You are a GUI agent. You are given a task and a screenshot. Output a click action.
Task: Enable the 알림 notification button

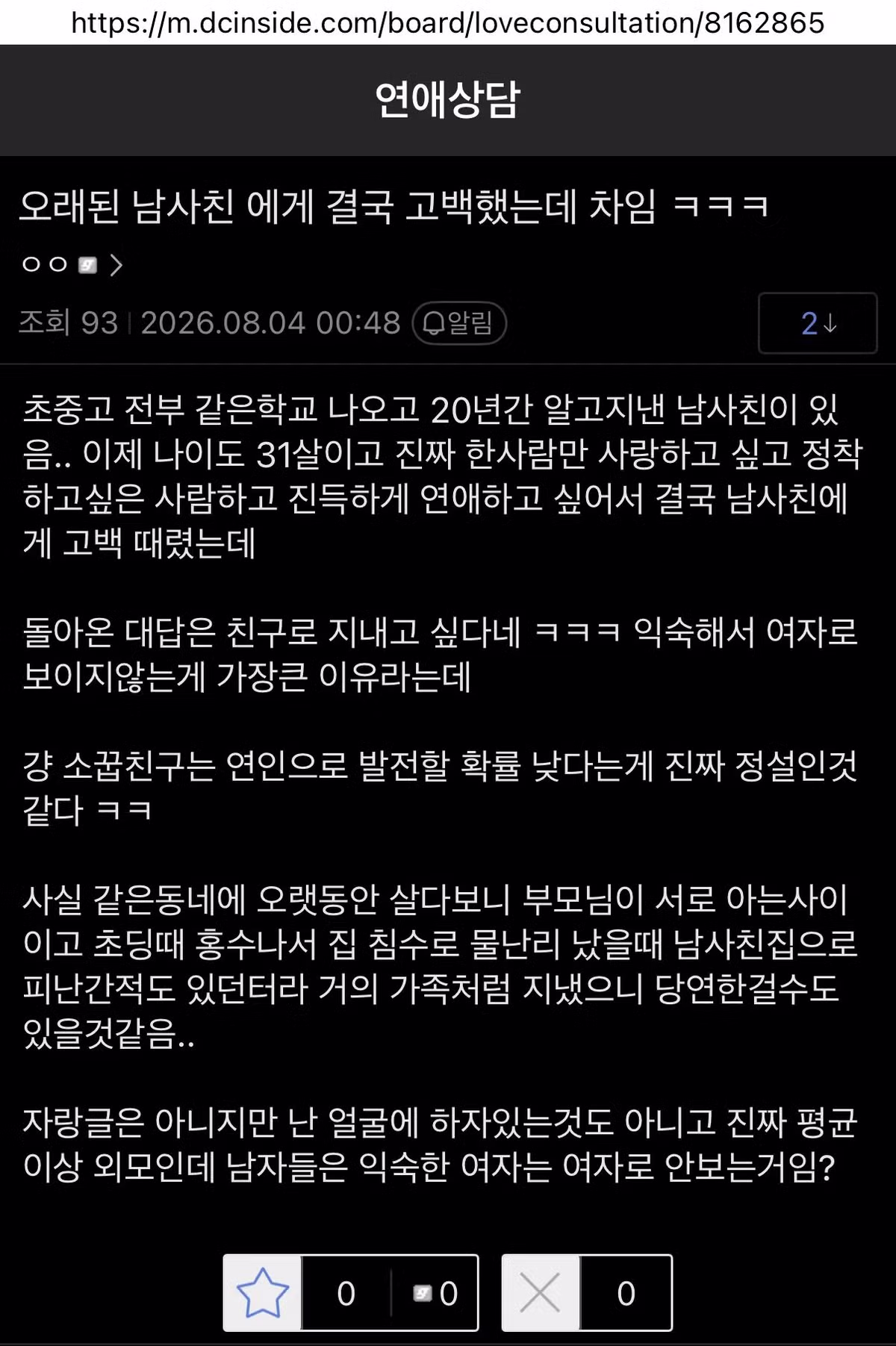459,323
